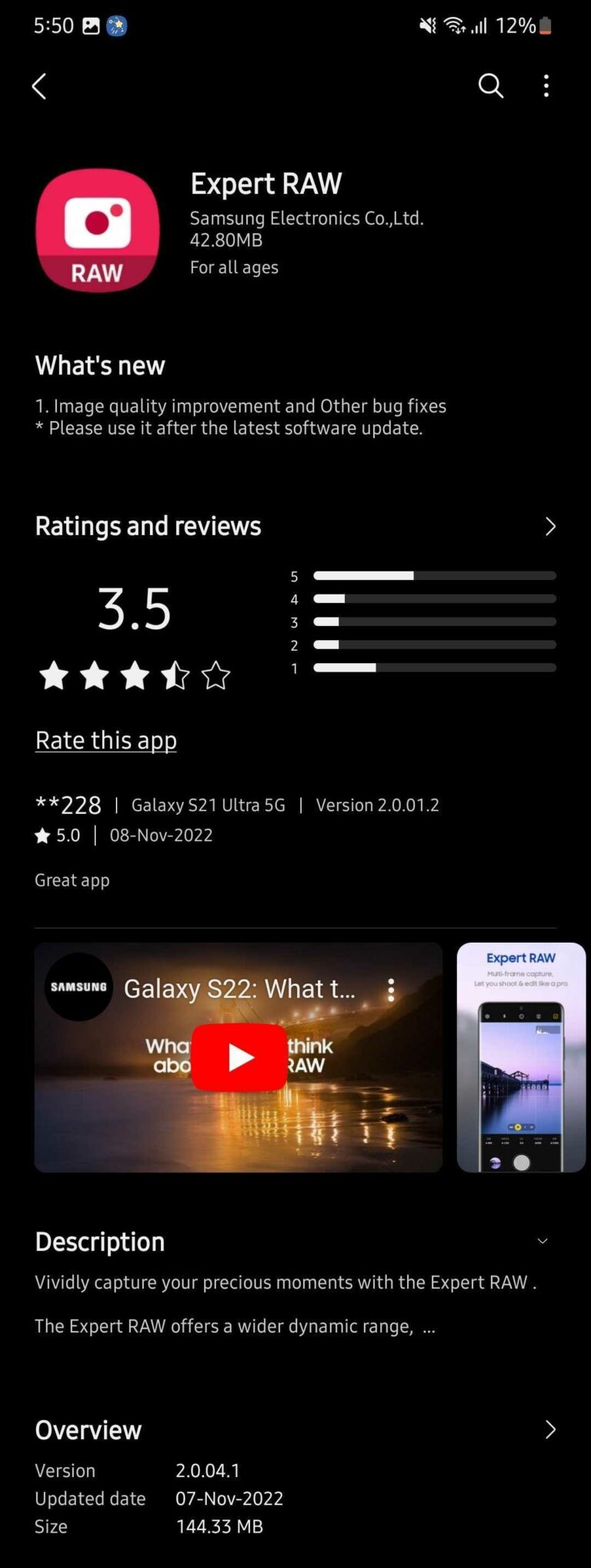Open the What's new section
Screen dimensions: 591x1568
tap(100, 365)
